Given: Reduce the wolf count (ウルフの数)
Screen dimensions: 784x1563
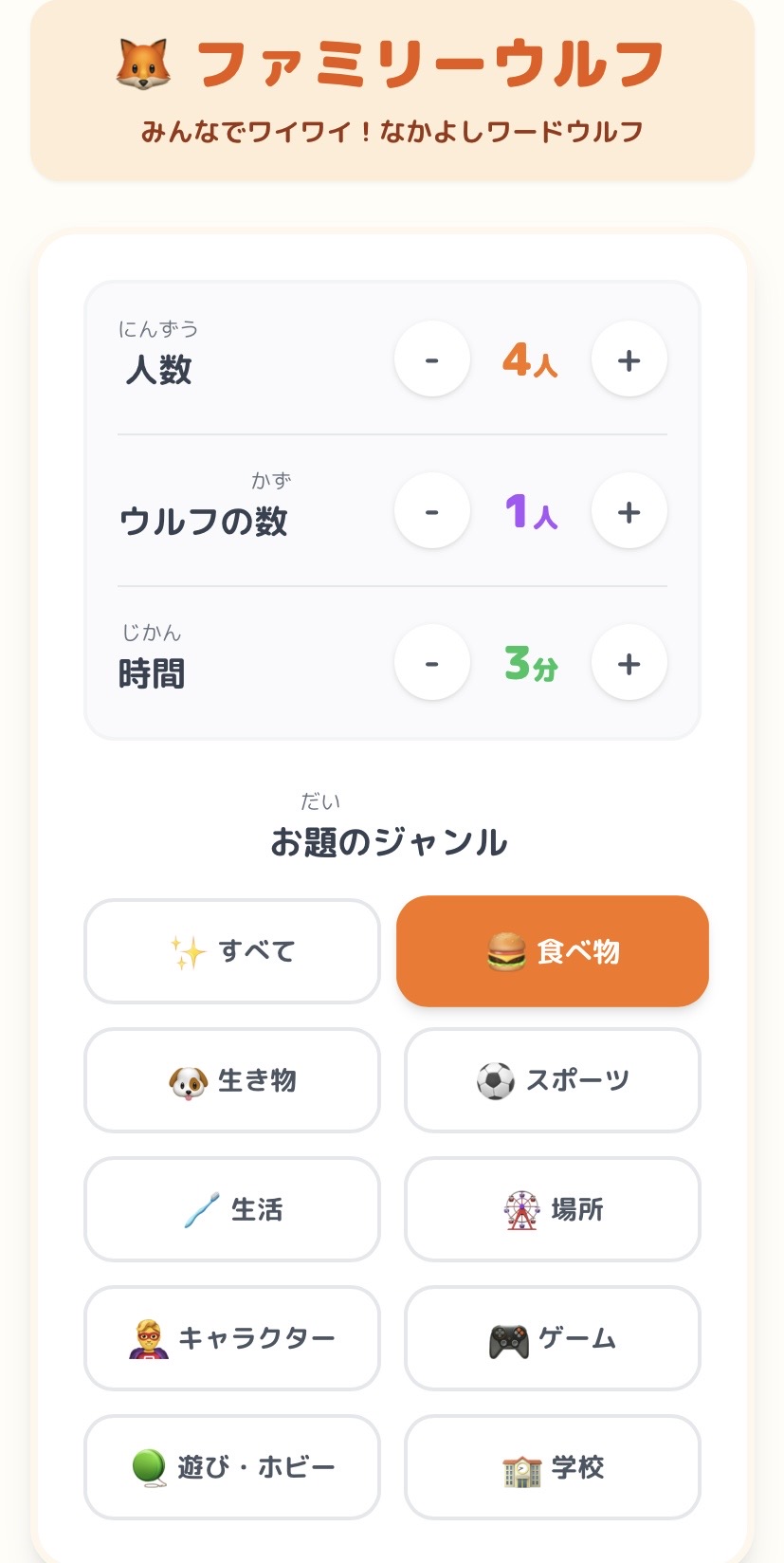Looking at the screenshot, I should [x=432, y=511].
